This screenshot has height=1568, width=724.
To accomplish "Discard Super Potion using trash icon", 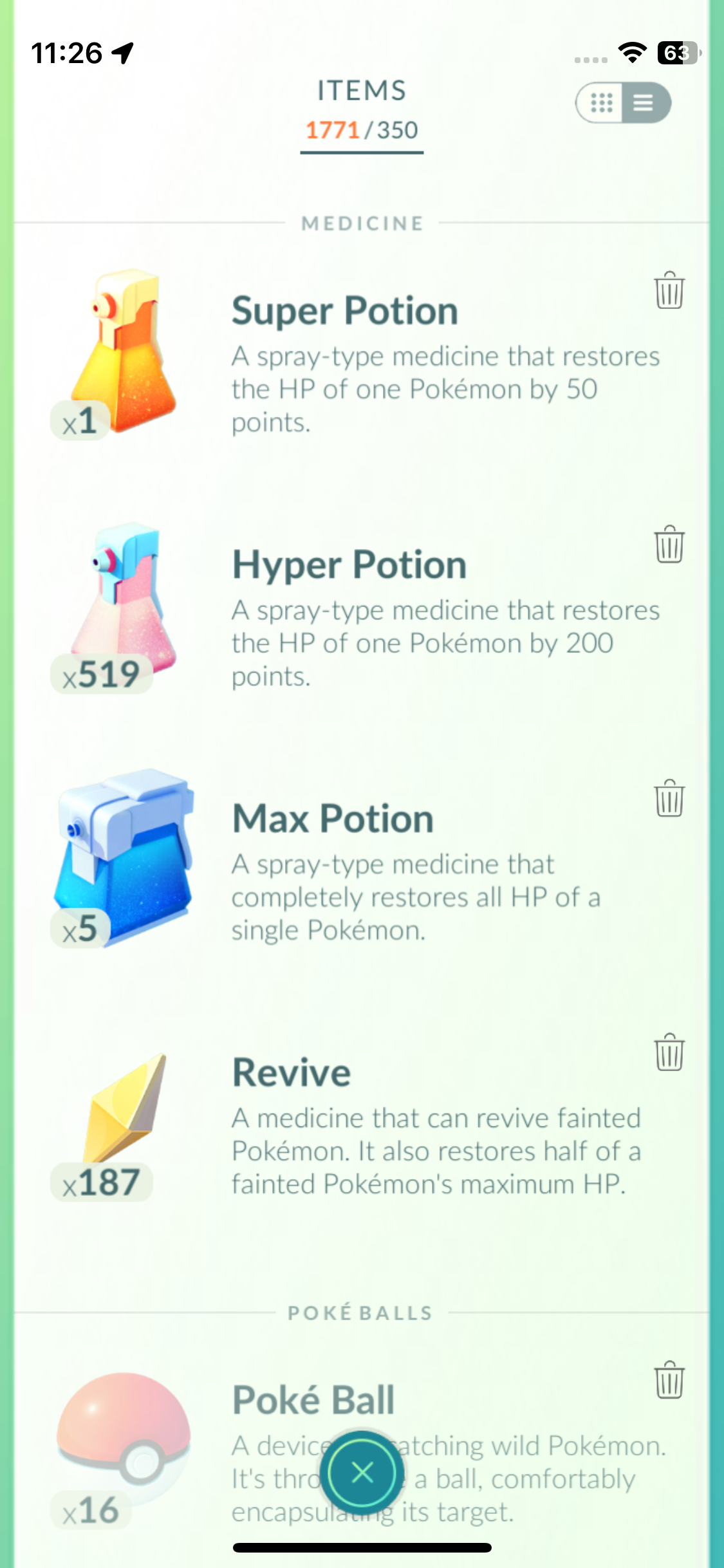I will 669,290.
